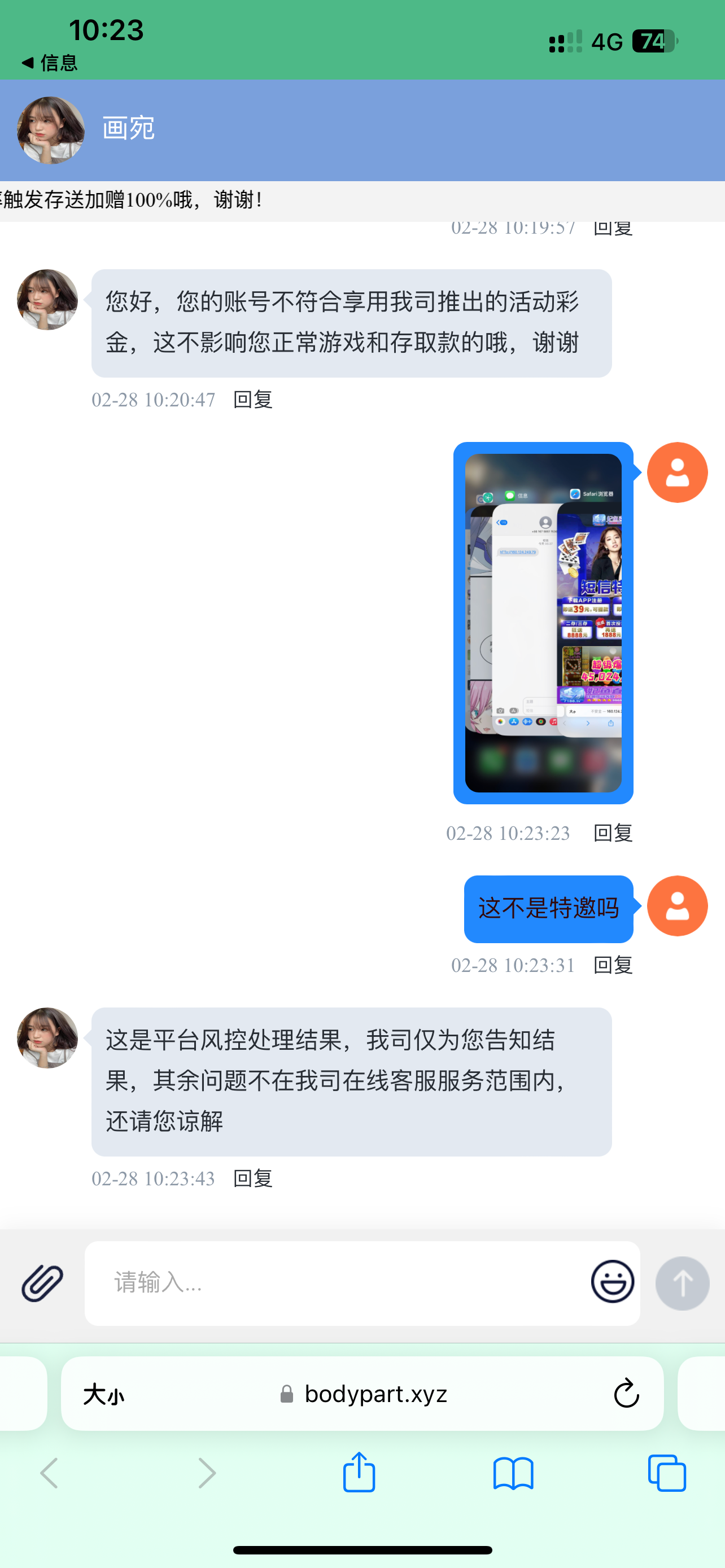Open the 大小 page settings menu
The height and width of the screenshot is (1568, 725).
(104, 1395)
